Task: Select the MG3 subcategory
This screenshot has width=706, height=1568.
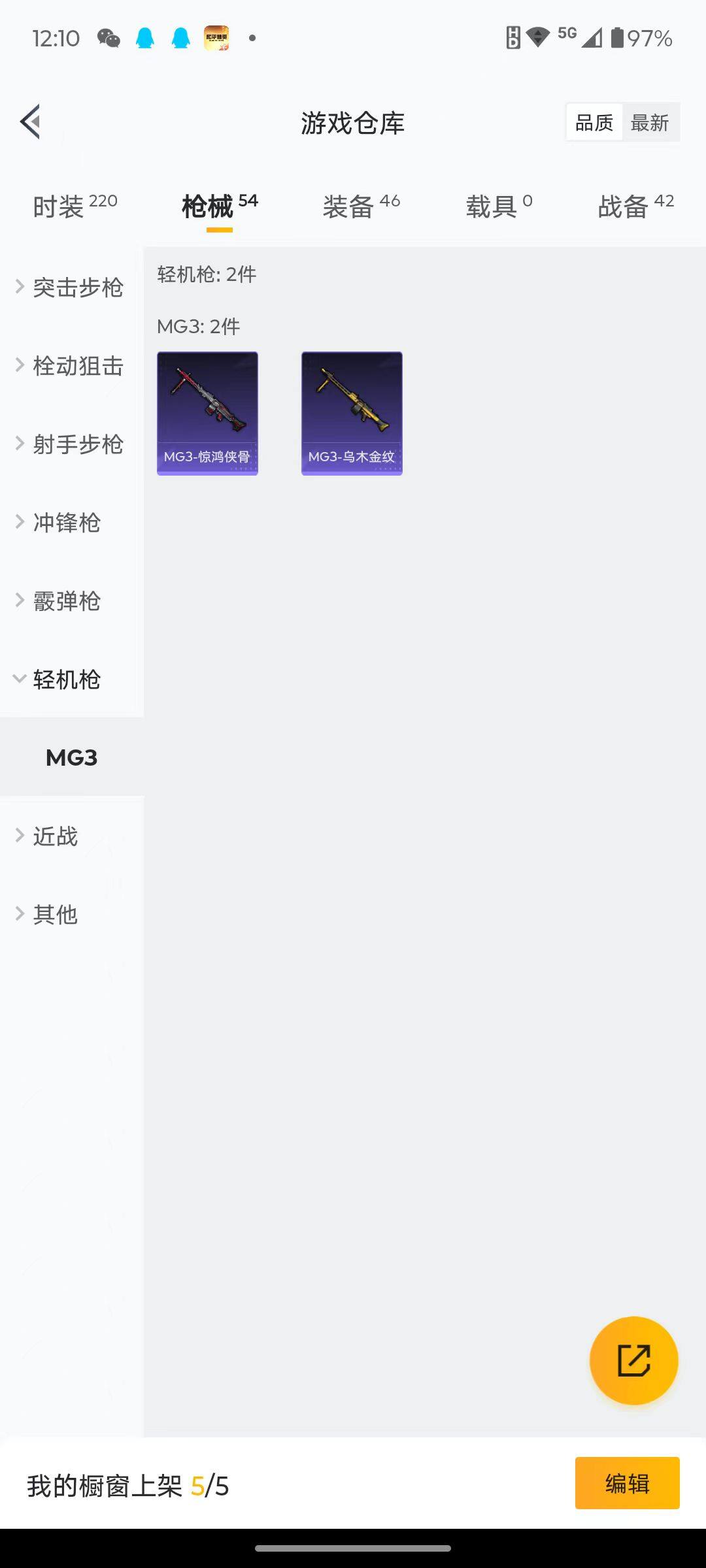Action: pyautogui.click(x=71, y=757)
